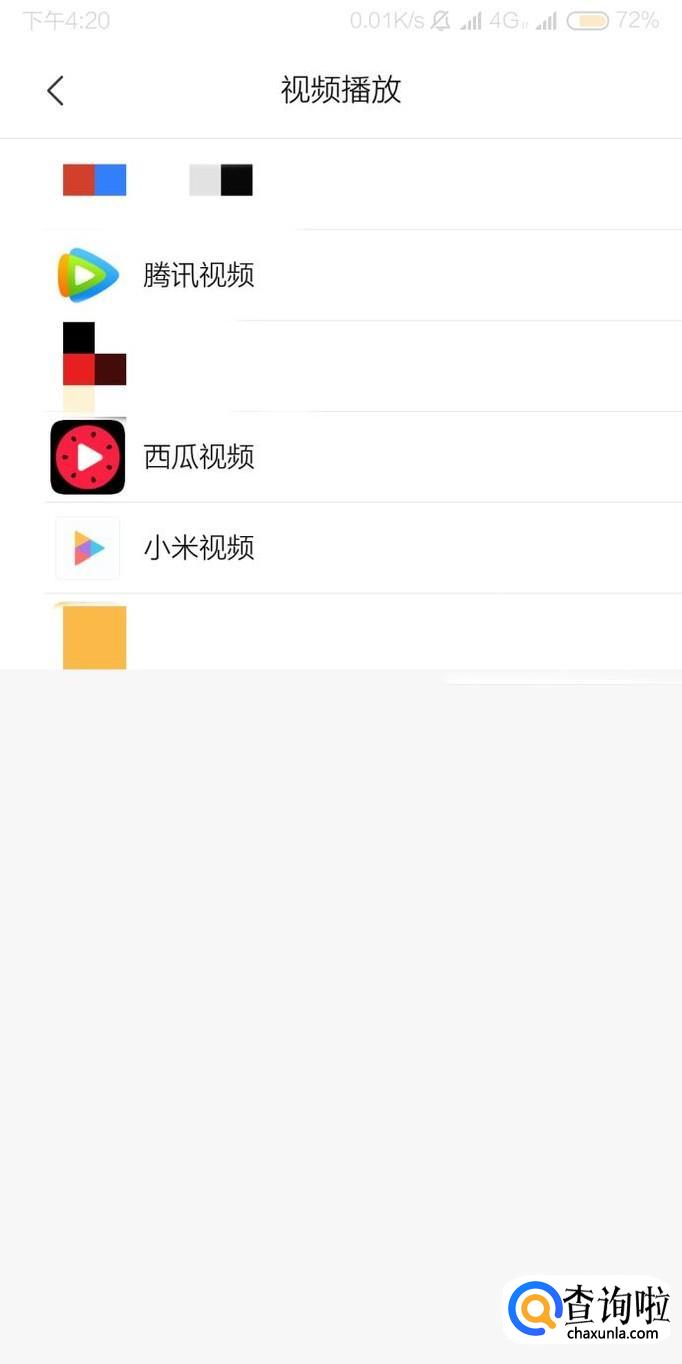Viewport: 682px width, 1364px height.
Task: Choose 西瓜视频 from the list
Action: click(198, 457)
